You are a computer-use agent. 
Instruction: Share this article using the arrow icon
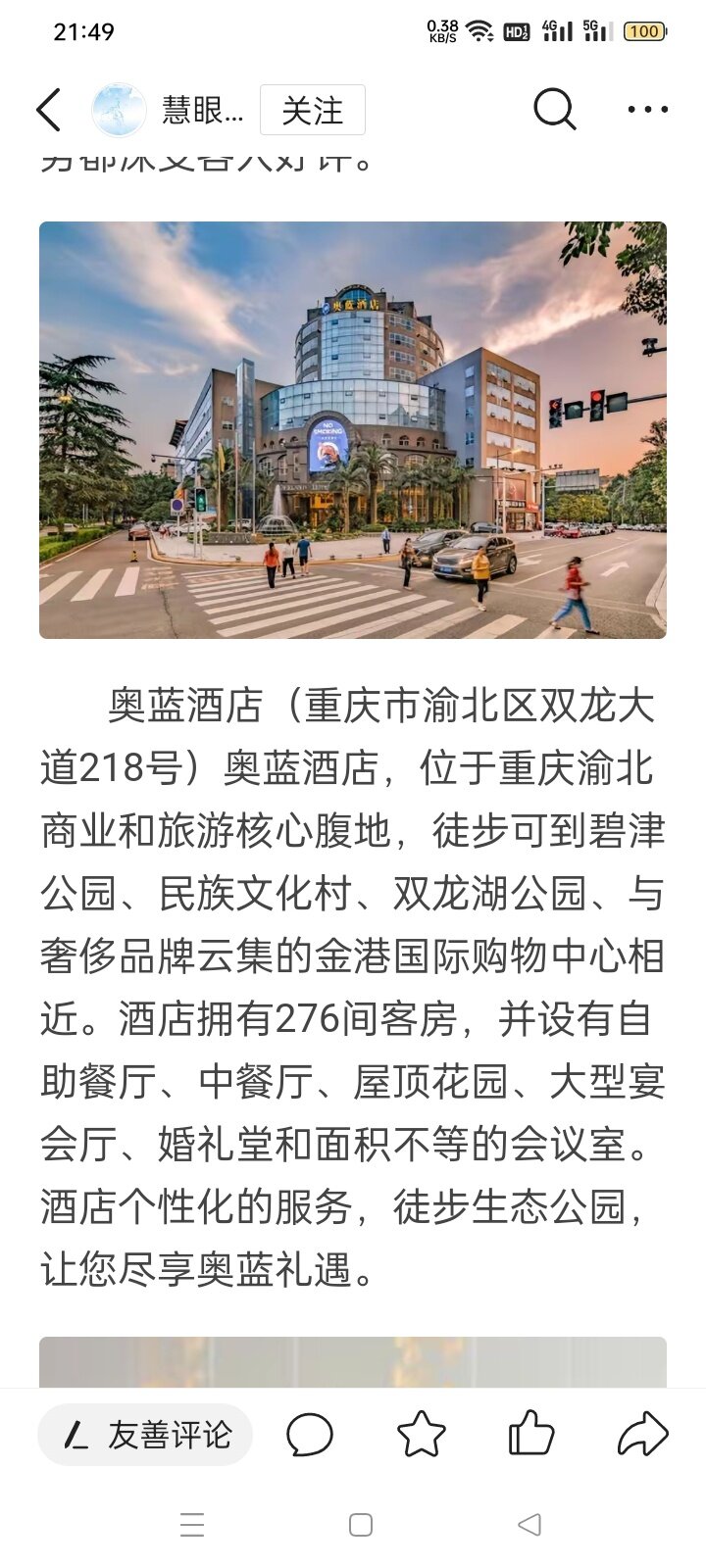click(642, 1434)
